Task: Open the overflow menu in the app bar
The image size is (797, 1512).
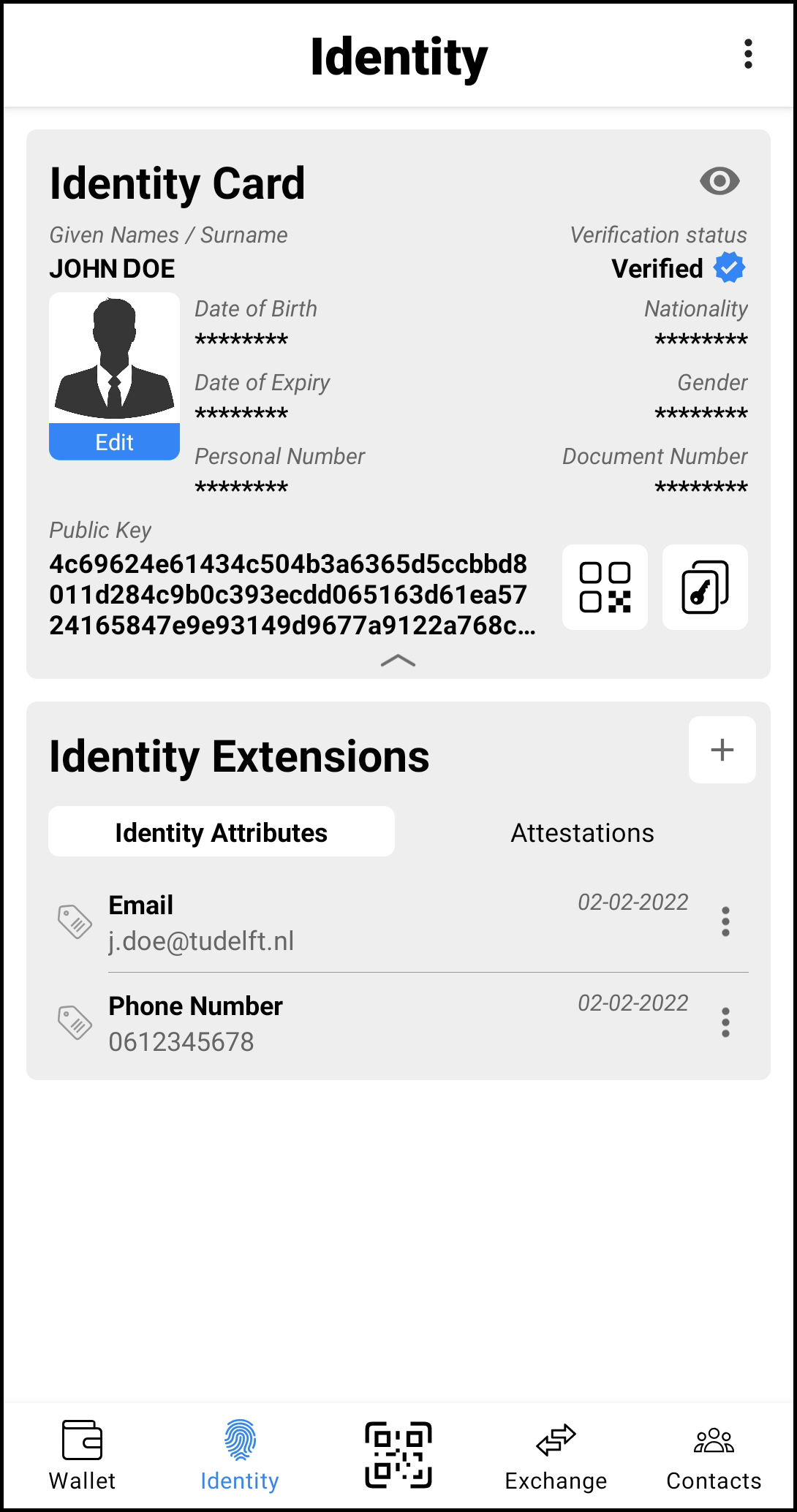Action: tap(747, 54)
